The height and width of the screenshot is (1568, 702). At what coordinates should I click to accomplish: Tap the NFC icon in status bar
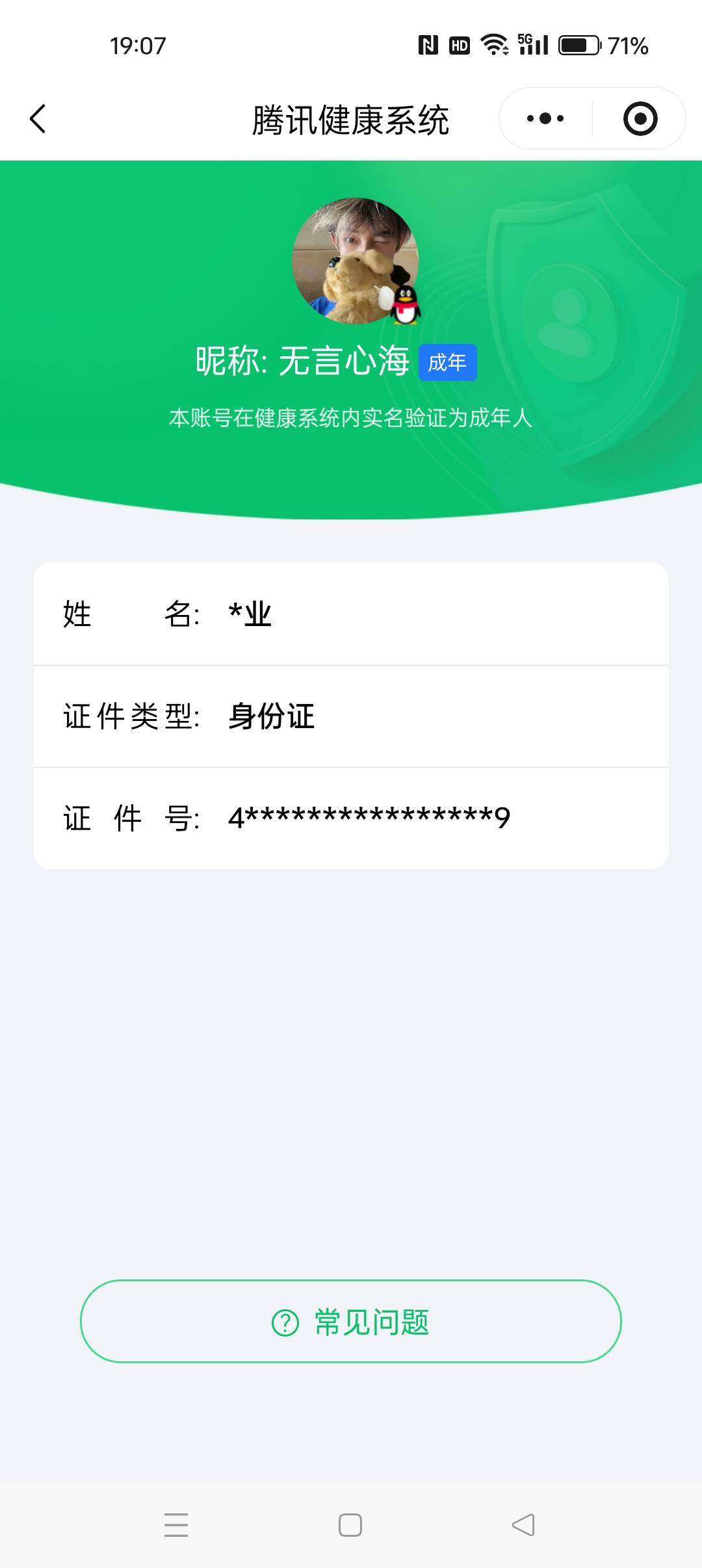tap(430, 44)
